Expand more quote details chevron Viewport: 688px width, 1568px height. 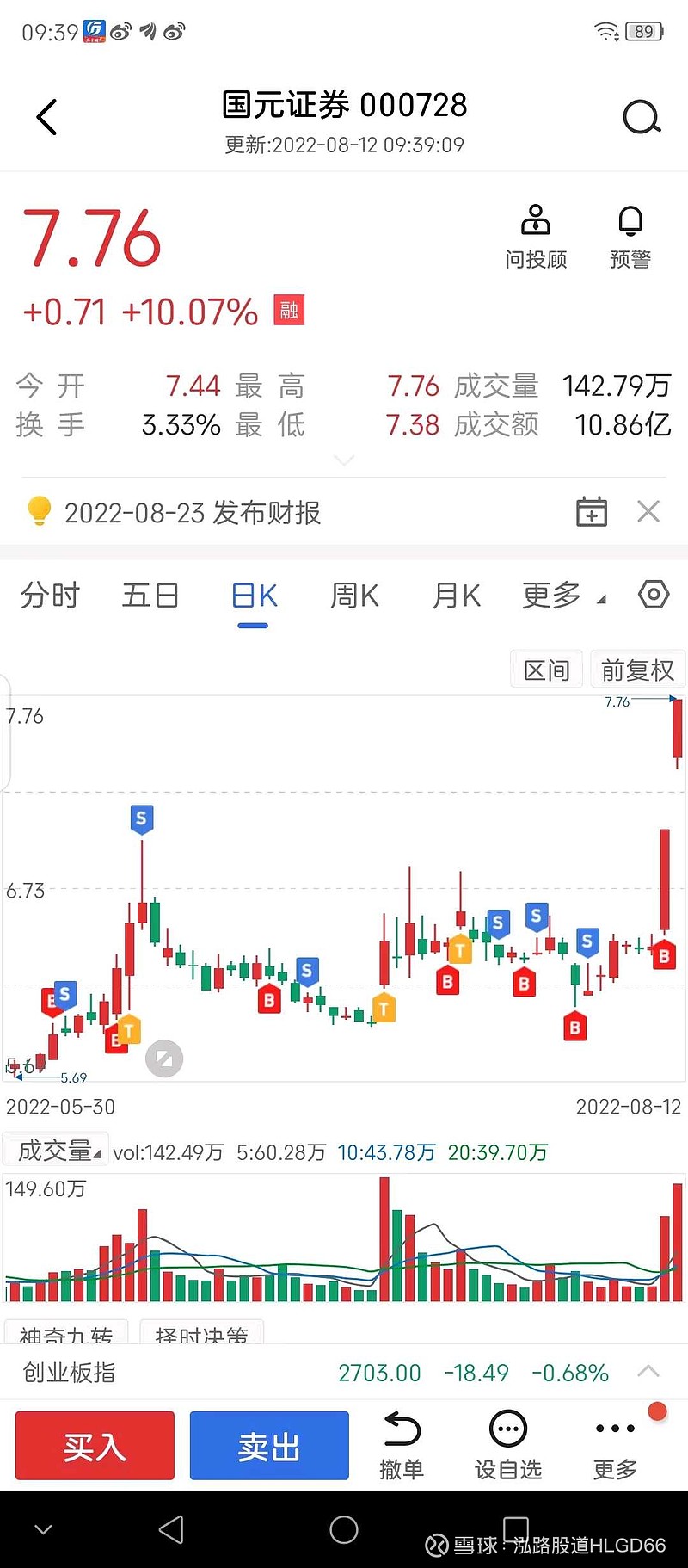coord(344,461)
